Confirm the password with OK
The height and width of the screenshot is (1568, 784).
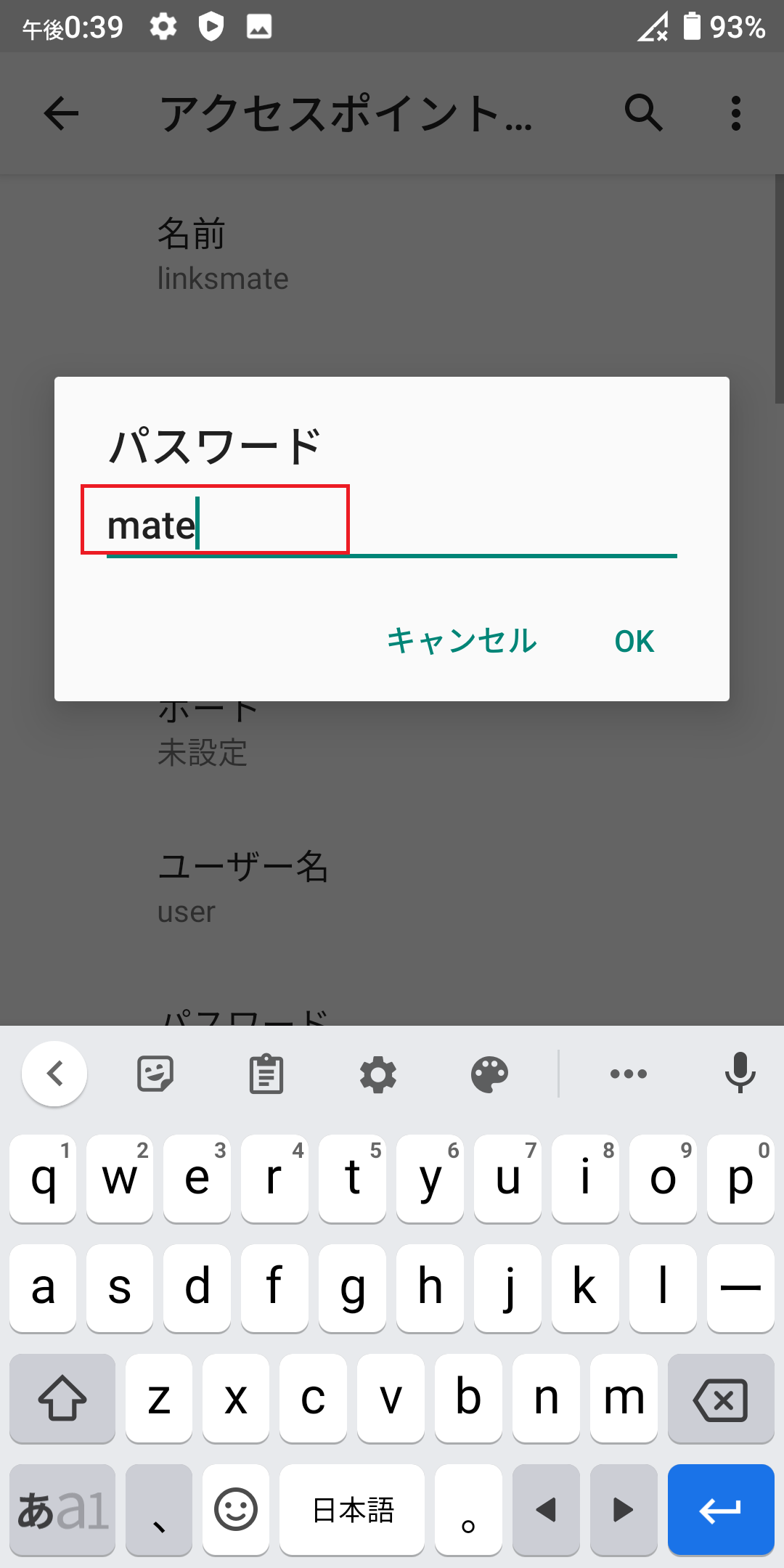tap(633, 641)
